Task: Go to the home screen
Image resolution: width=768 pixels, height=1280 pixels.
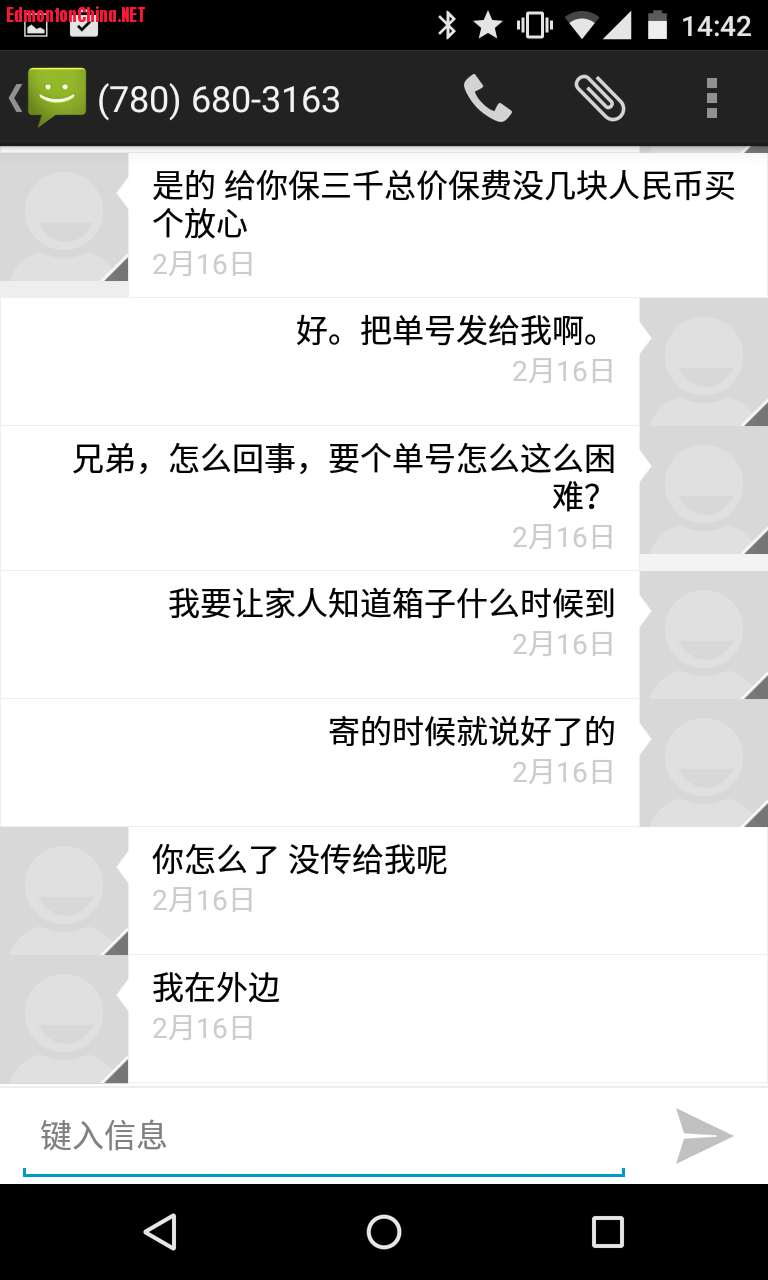Action: tap(384, 1232)
